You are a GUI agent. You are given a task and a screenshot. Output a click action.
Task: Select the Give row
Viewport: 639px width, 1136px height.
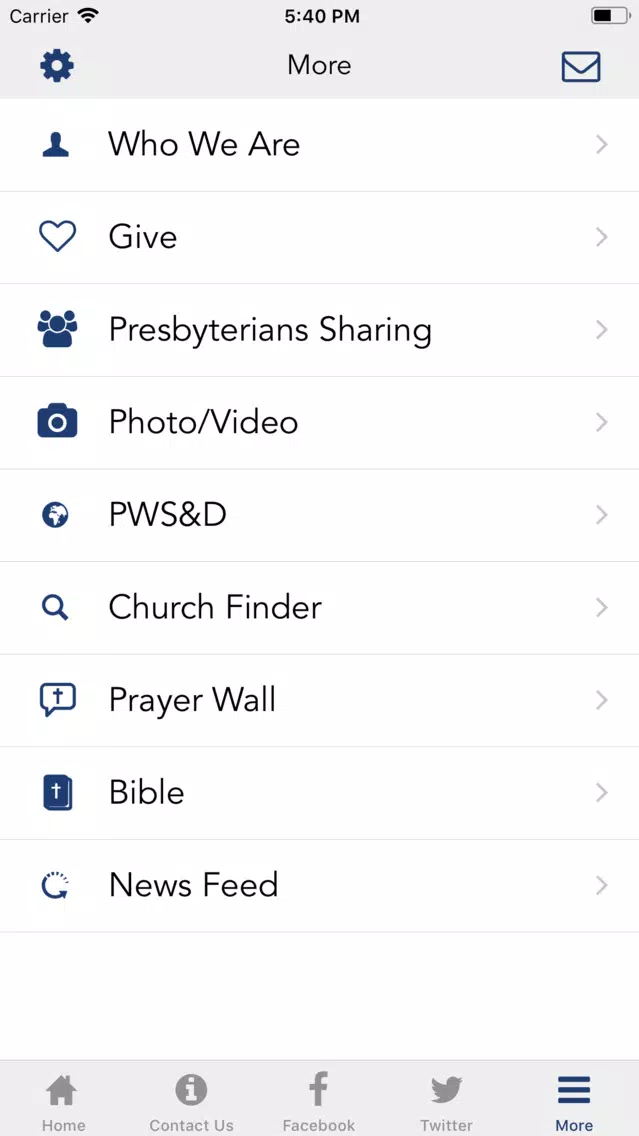click(320, 238)
